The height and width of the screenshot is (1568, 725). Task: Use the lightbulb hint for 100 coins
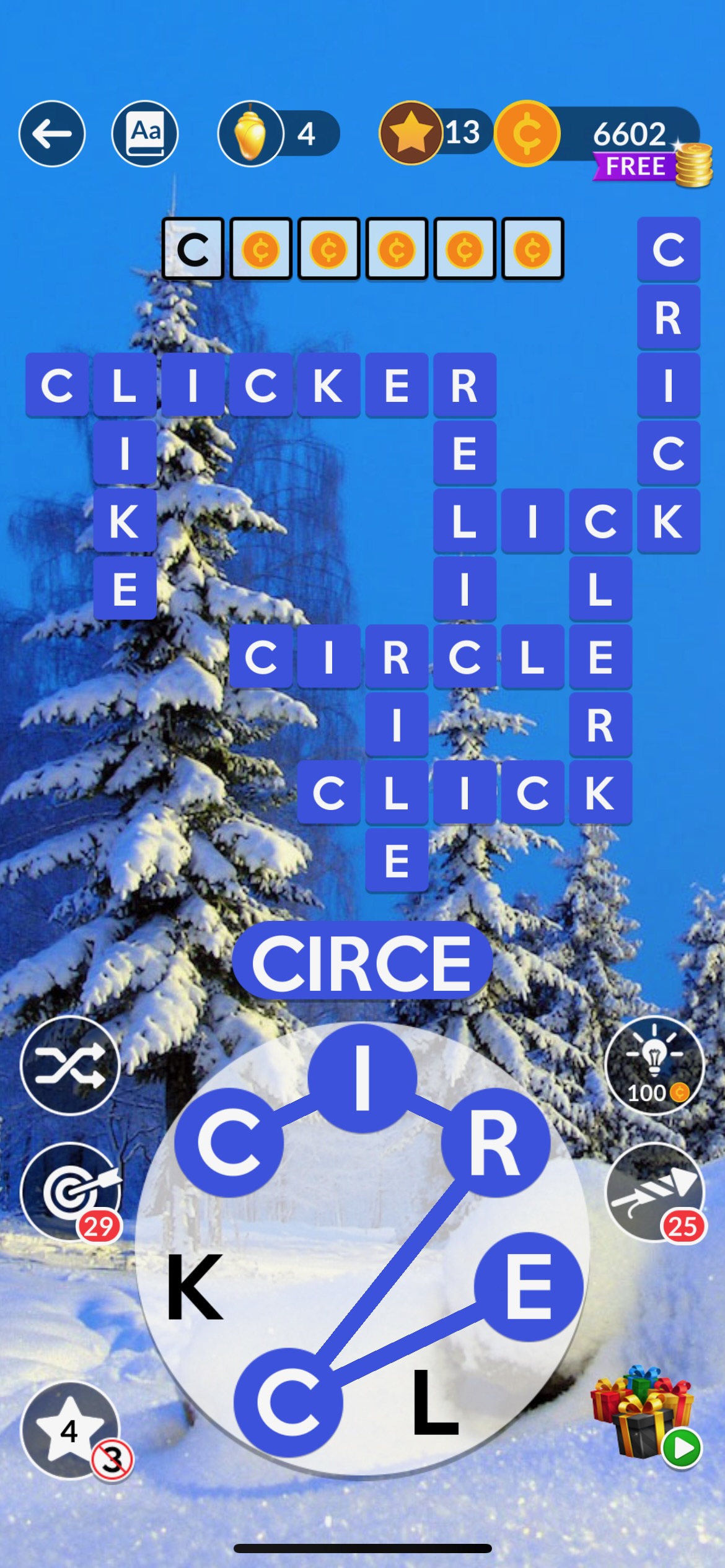(x=654, y=1065)
